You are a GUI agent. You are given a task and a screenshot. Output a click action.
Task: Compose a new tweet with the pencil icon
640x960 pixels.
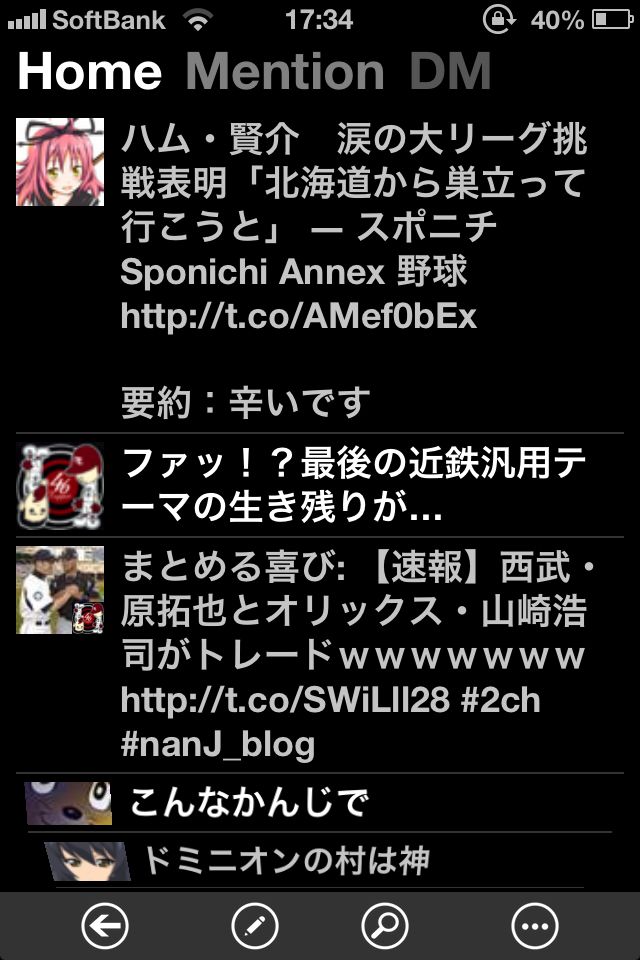pos(255,927)
